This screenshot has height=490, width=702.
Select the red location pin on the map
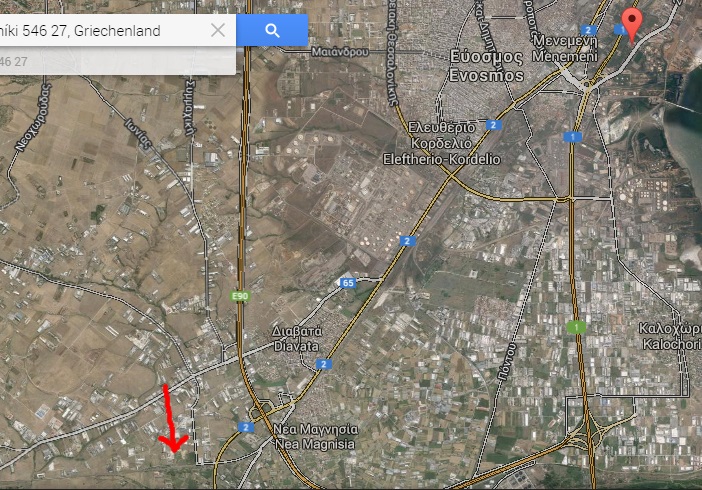[x=632, y=25]
